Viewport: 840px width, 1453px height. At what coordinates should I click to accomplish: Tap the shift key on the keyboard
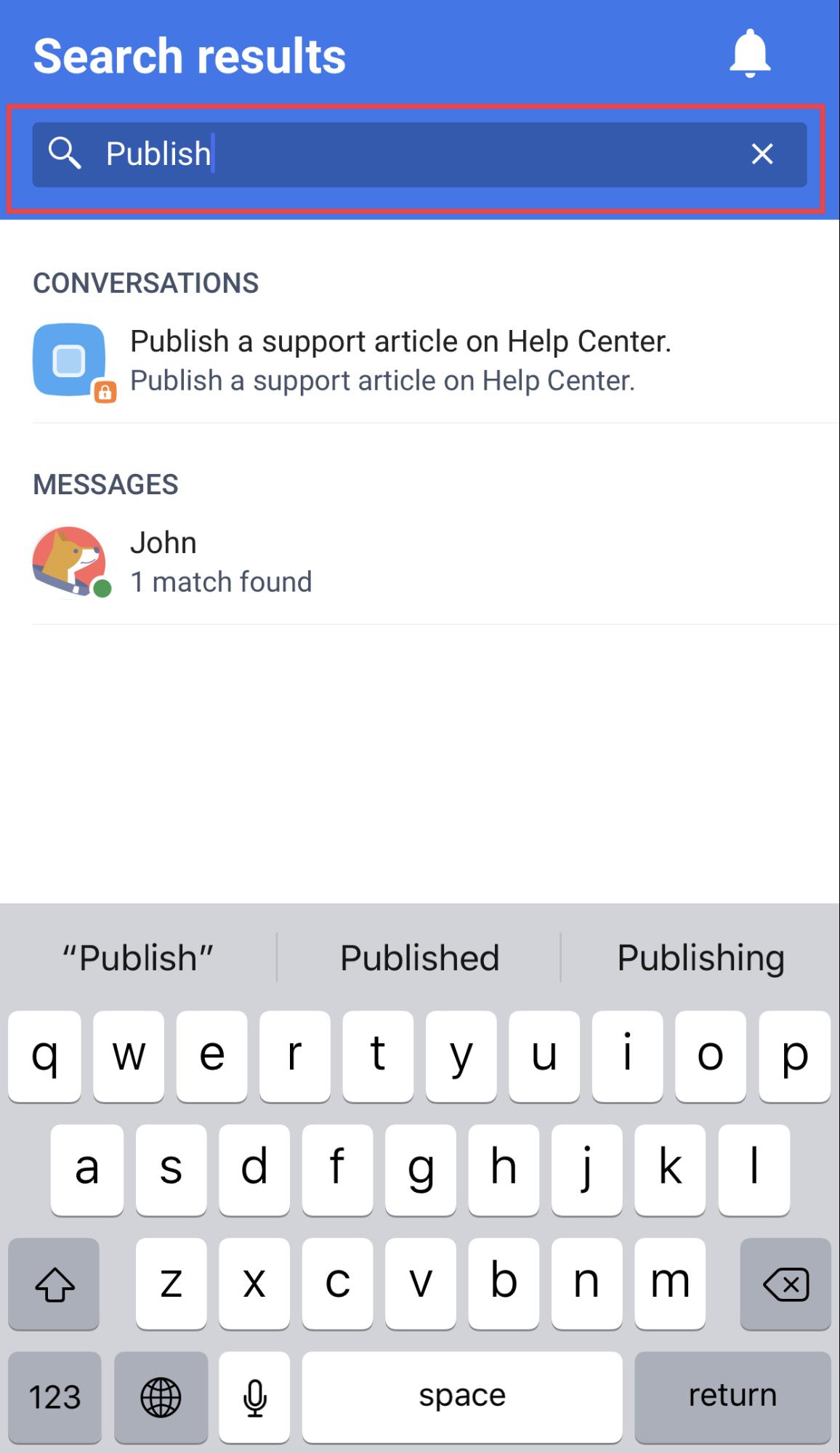tap(54, 1284)
